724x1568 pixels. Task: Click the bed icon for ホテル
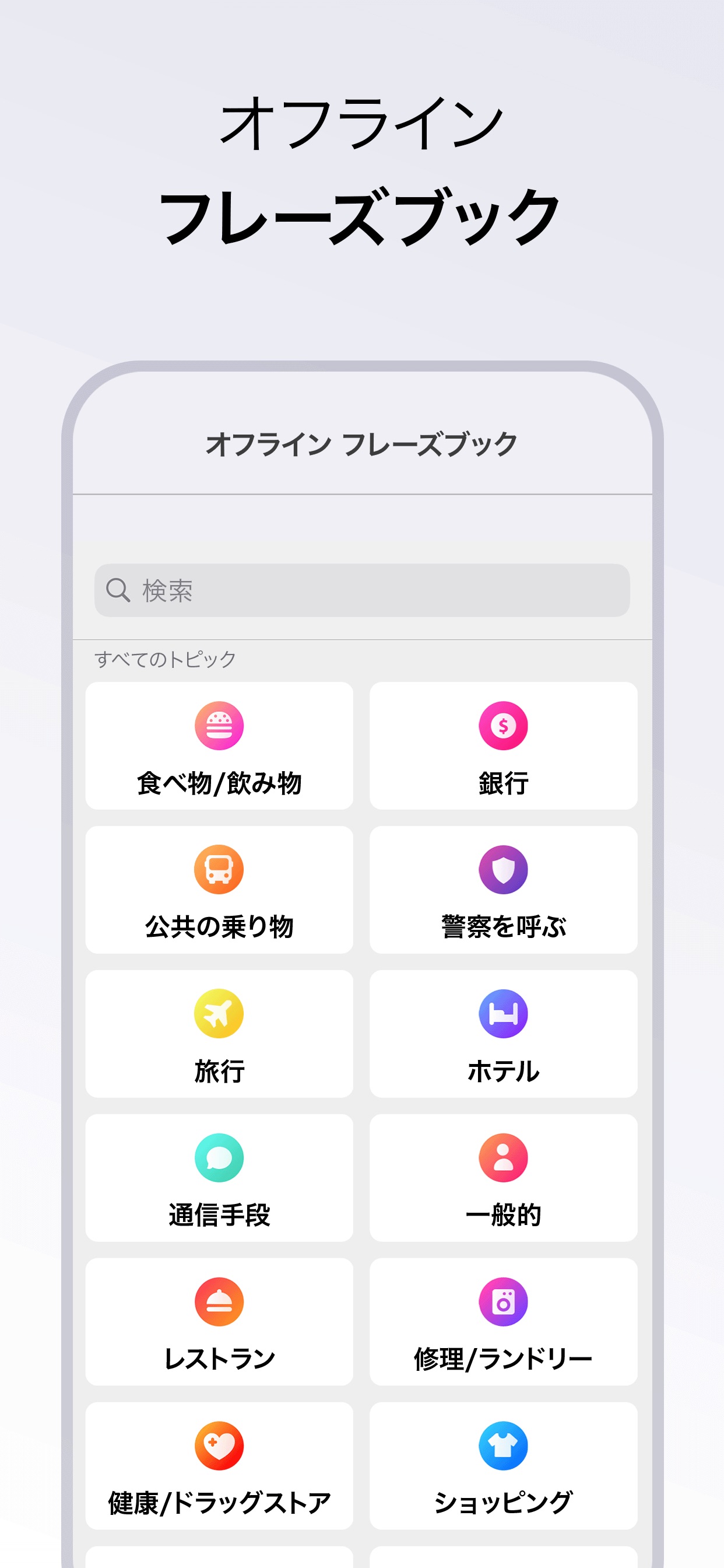pos(502,1013)
